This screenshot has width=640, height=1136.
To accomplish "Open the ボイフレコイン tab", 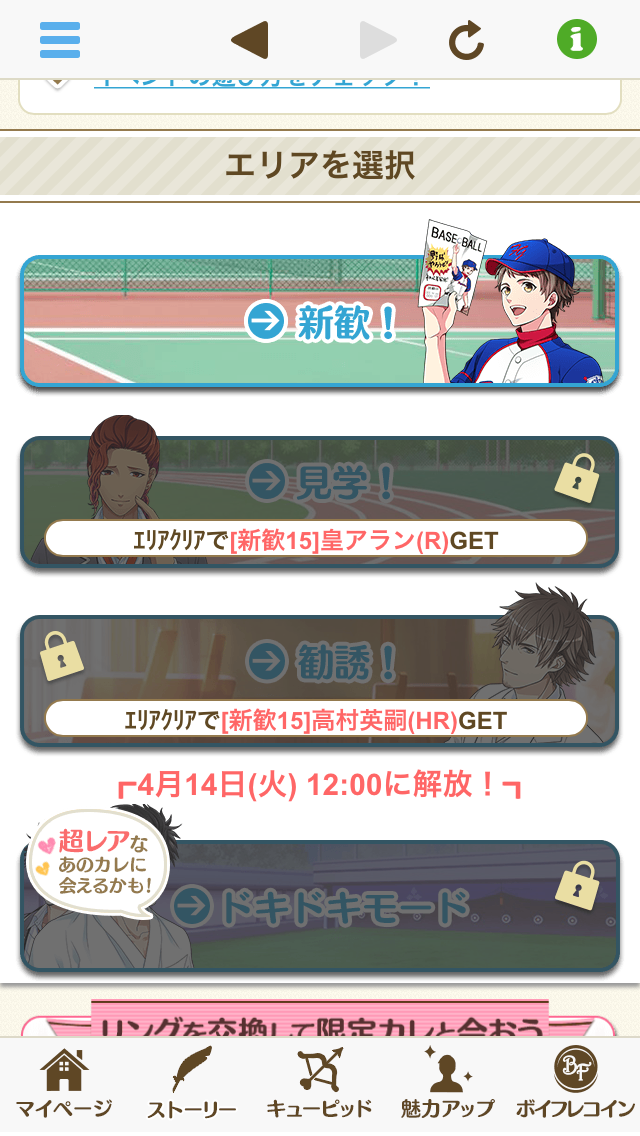I will point(575,1084).
